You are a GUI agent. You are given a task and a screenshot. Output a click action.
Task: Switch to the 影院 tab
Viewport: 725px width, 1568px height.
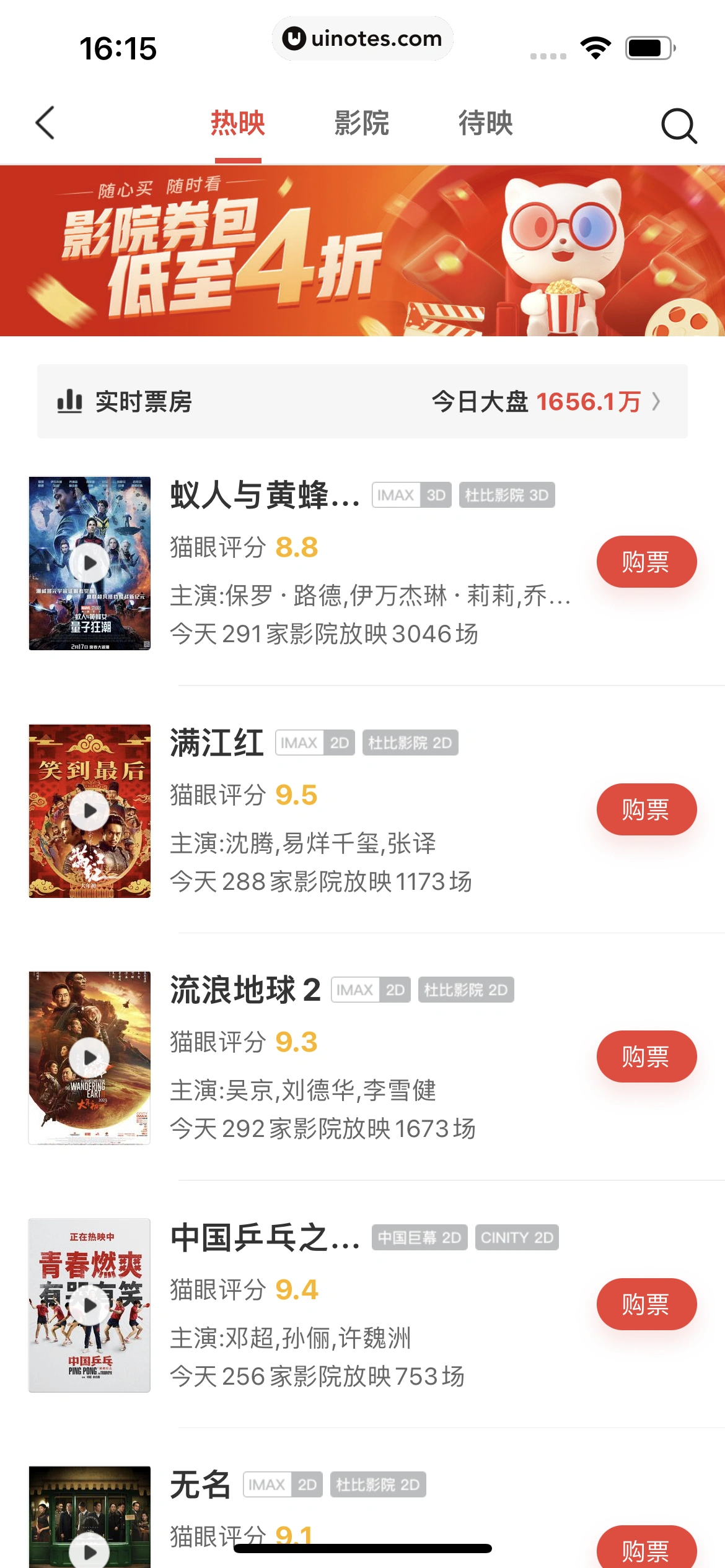(361, 124)
